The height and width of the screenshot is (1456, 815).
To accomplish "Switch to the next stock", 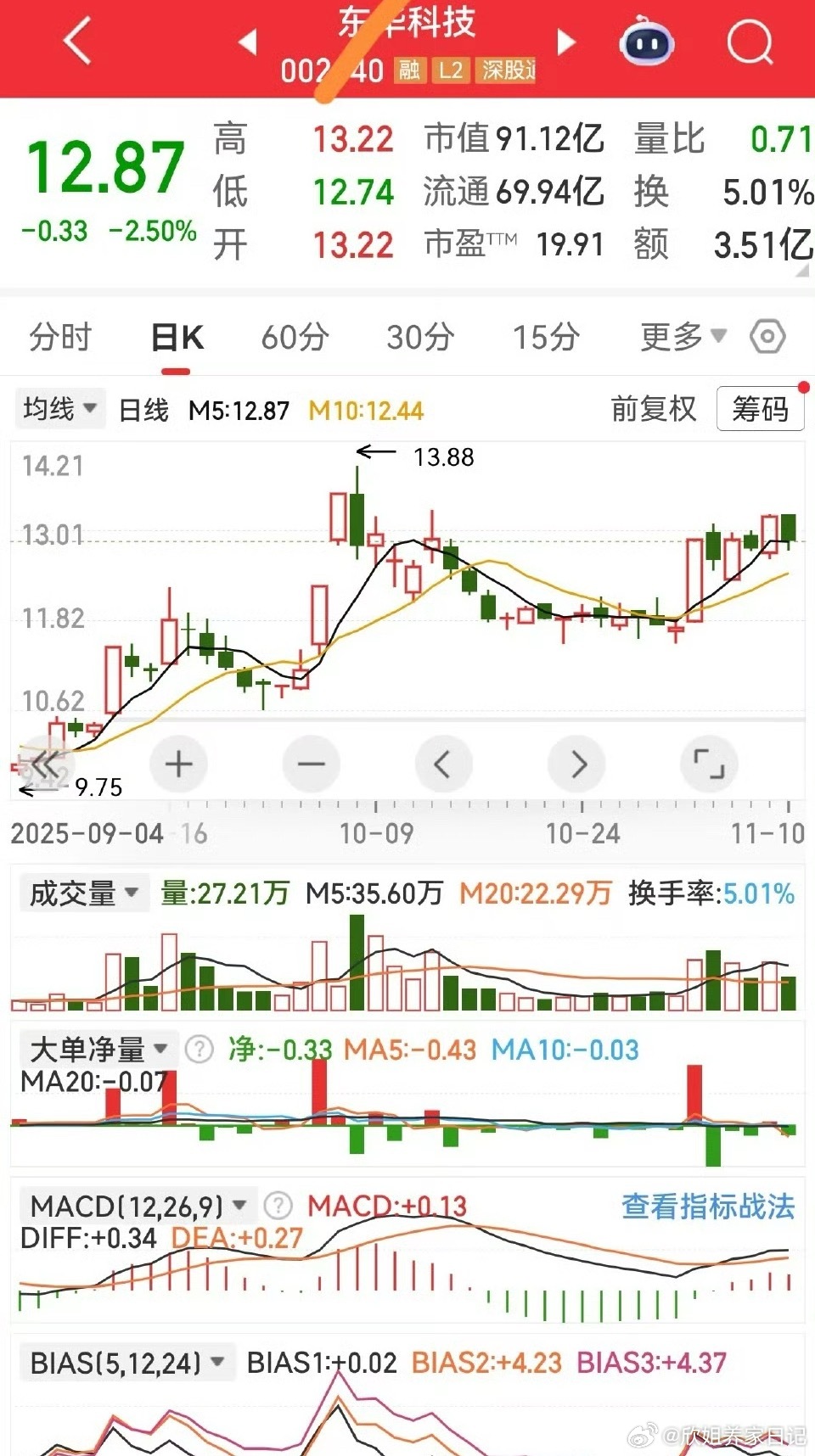I will (x=566, y=42).
